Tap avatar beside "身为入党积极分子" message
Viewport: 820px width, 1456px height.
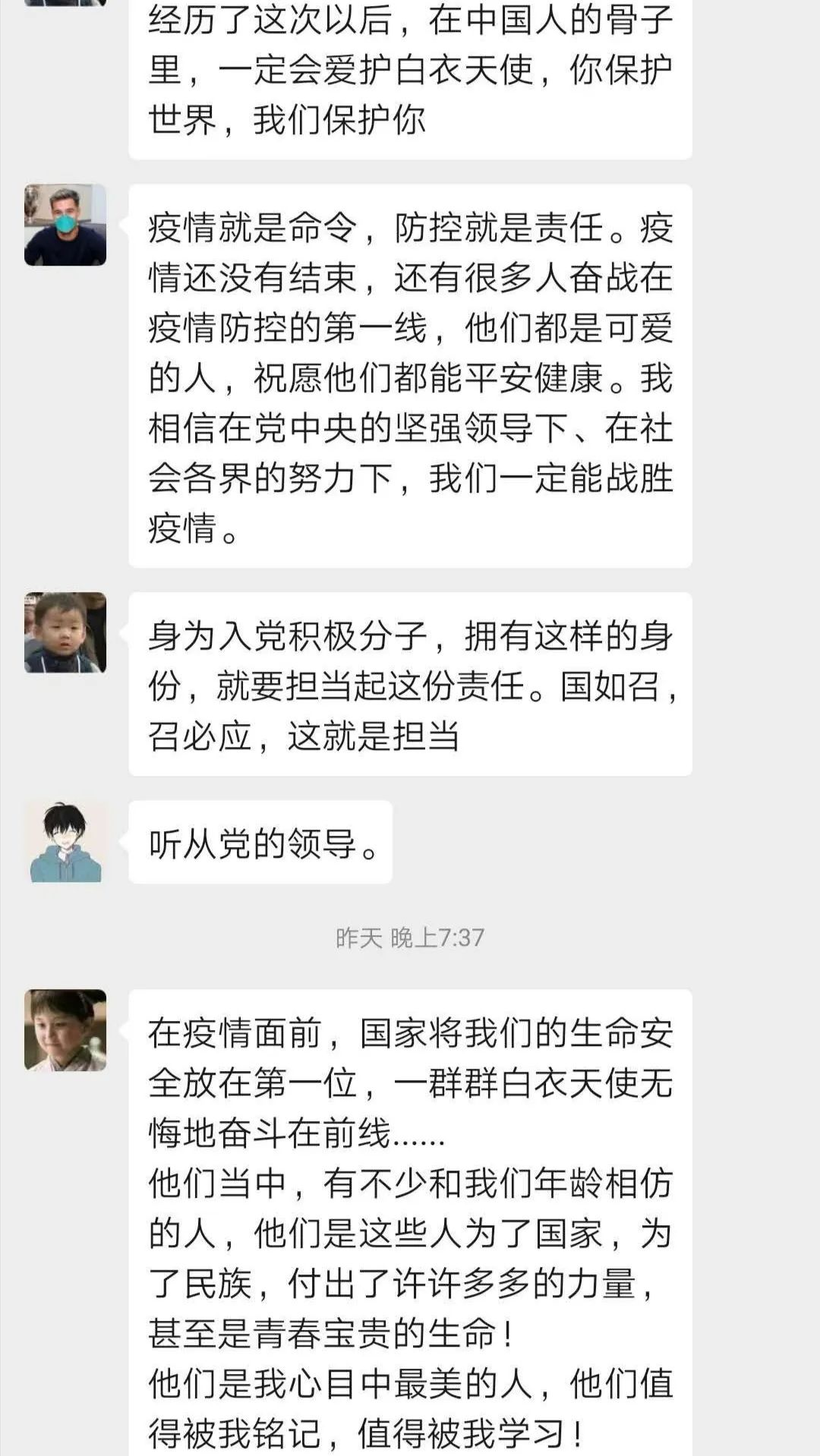pyautogui.click(x=65, y=632)
